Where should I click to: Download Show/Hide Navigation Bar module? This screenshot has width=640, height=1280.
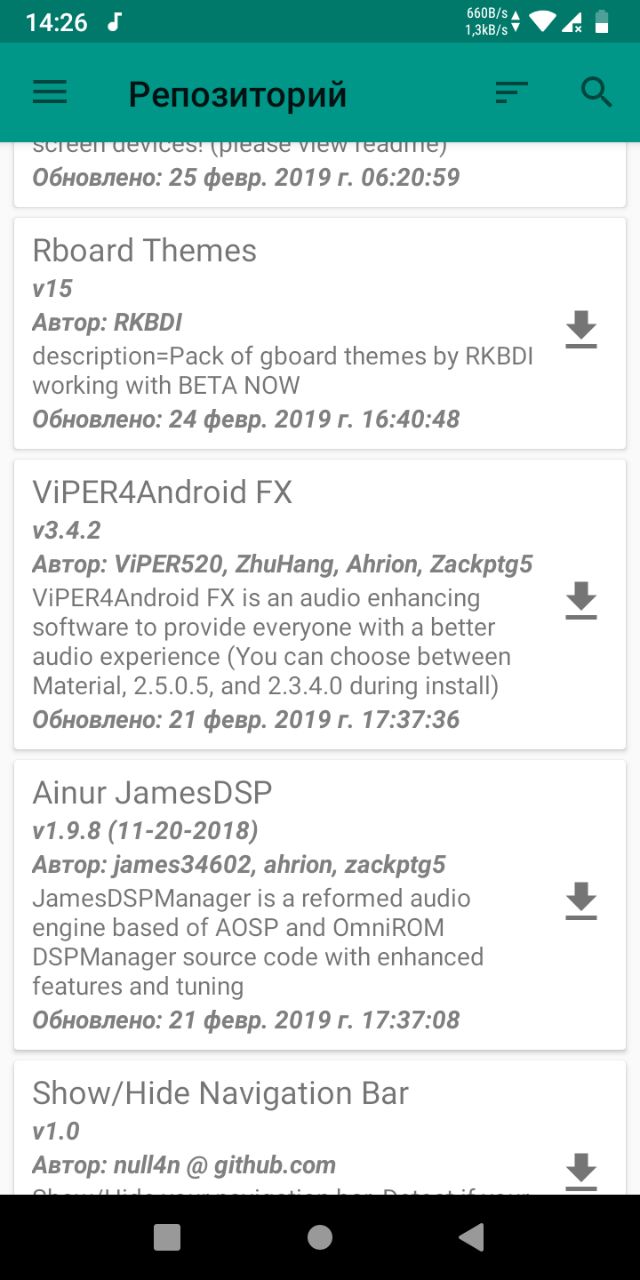(x=581, y=1171)
